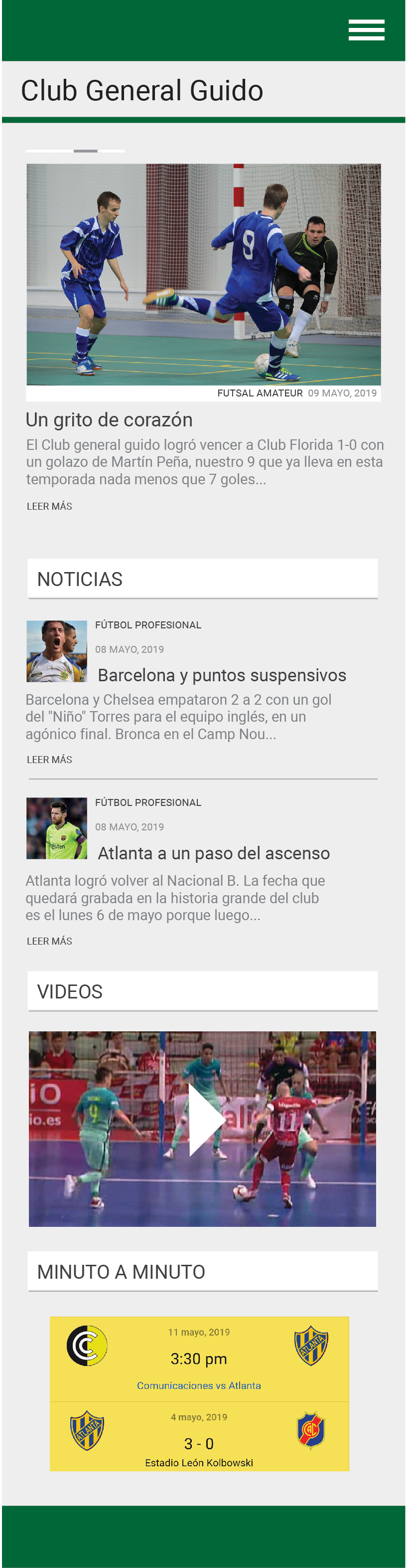Screen dimensions: 407x1568
Task: Open the Un grito de corazón headline
Action: [109, 419]
